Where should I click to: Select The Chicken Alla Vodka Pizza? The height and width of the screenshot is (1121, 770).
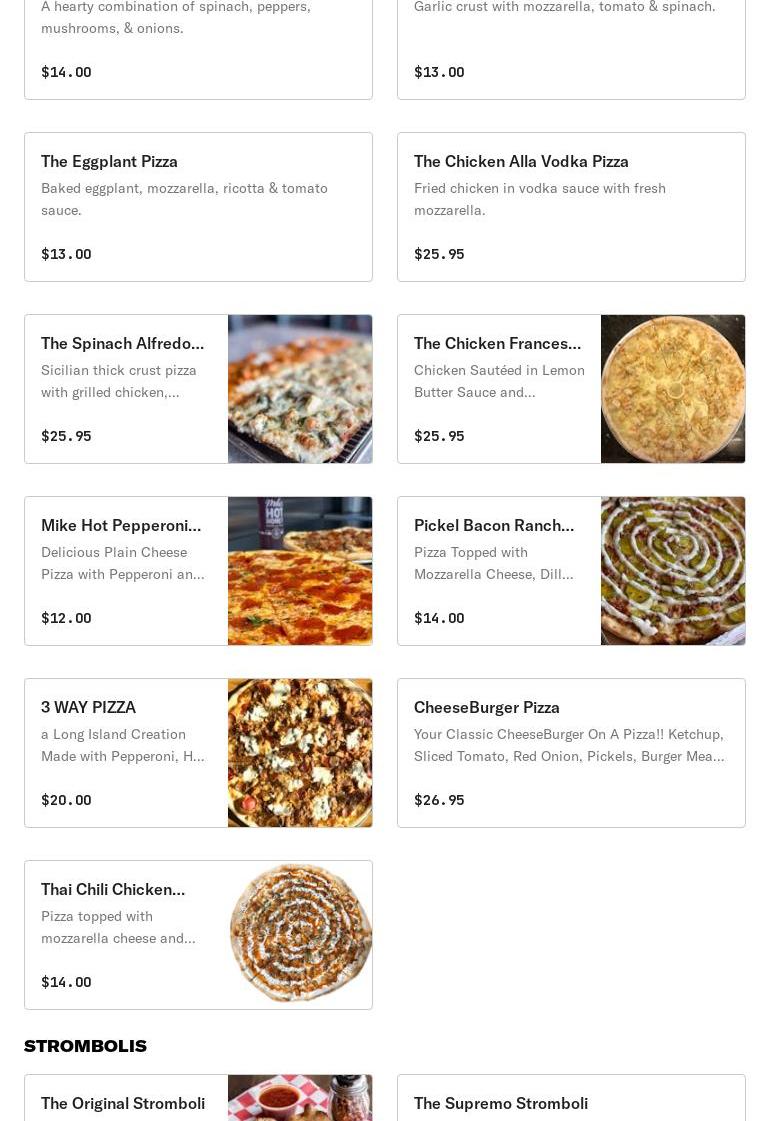pyautogui.click(x=571, y=207)
